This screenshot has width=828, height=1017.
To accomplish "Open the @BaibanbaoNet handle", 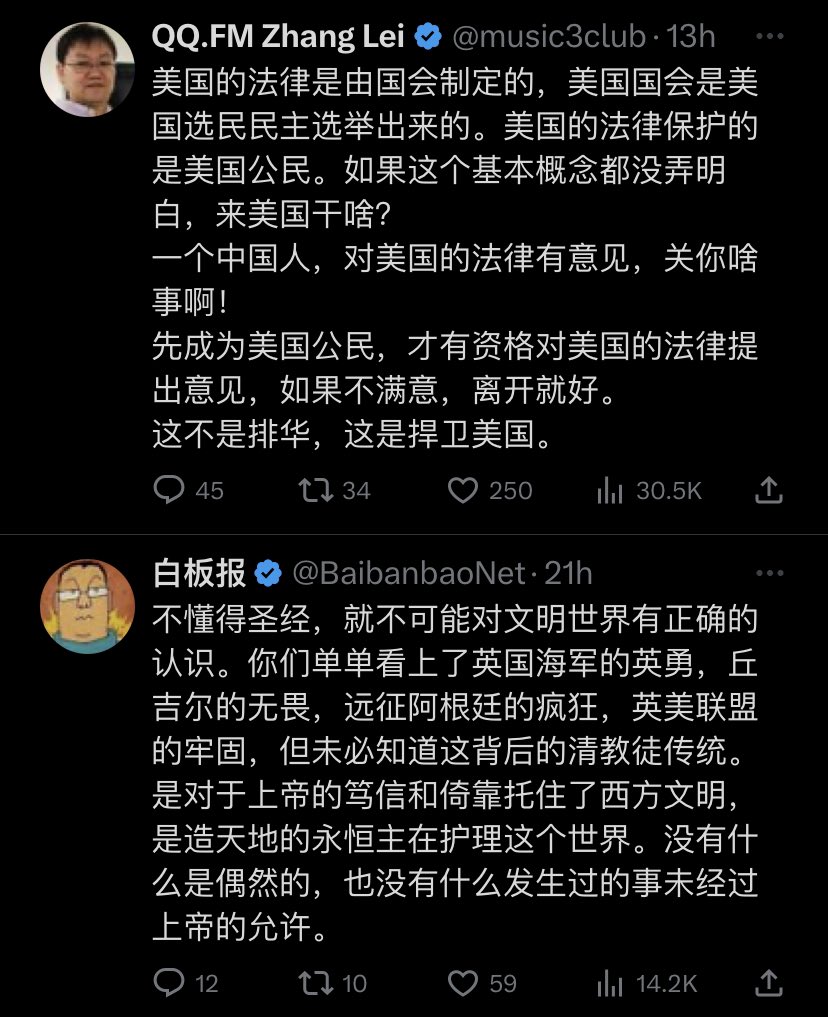I will click(407, 574).
